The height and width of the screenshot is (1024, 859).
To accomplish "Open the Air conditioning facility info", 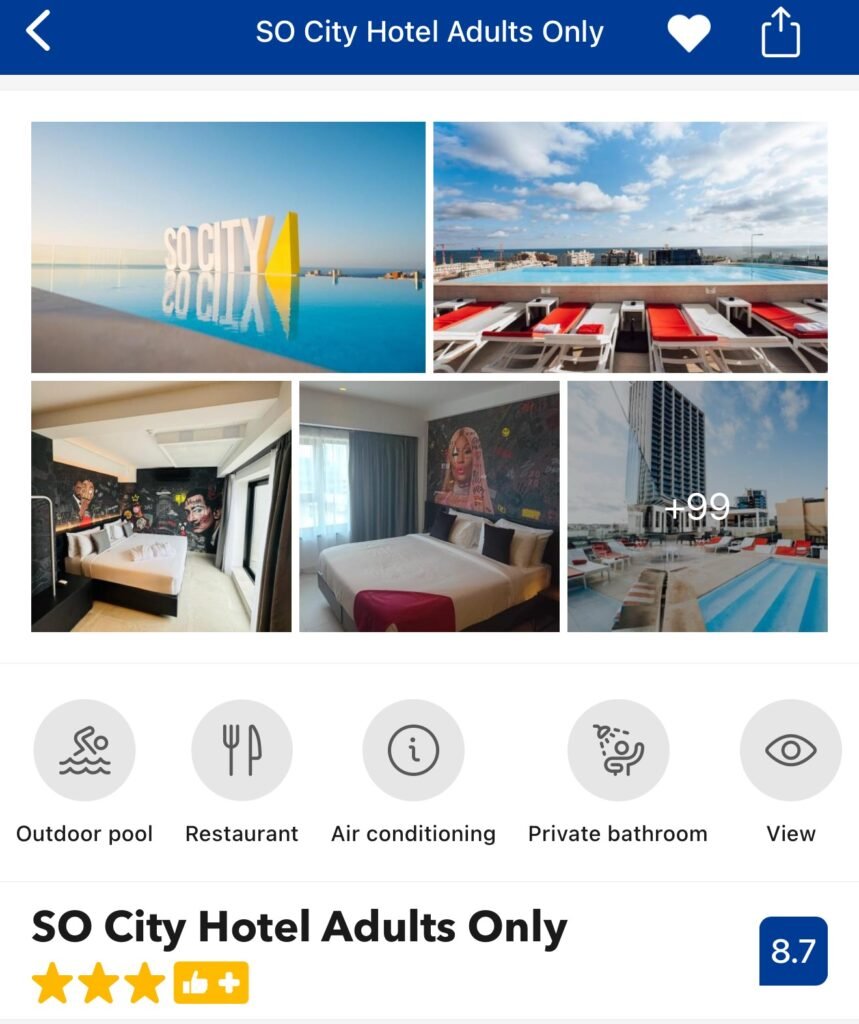I will coord(413,750).
